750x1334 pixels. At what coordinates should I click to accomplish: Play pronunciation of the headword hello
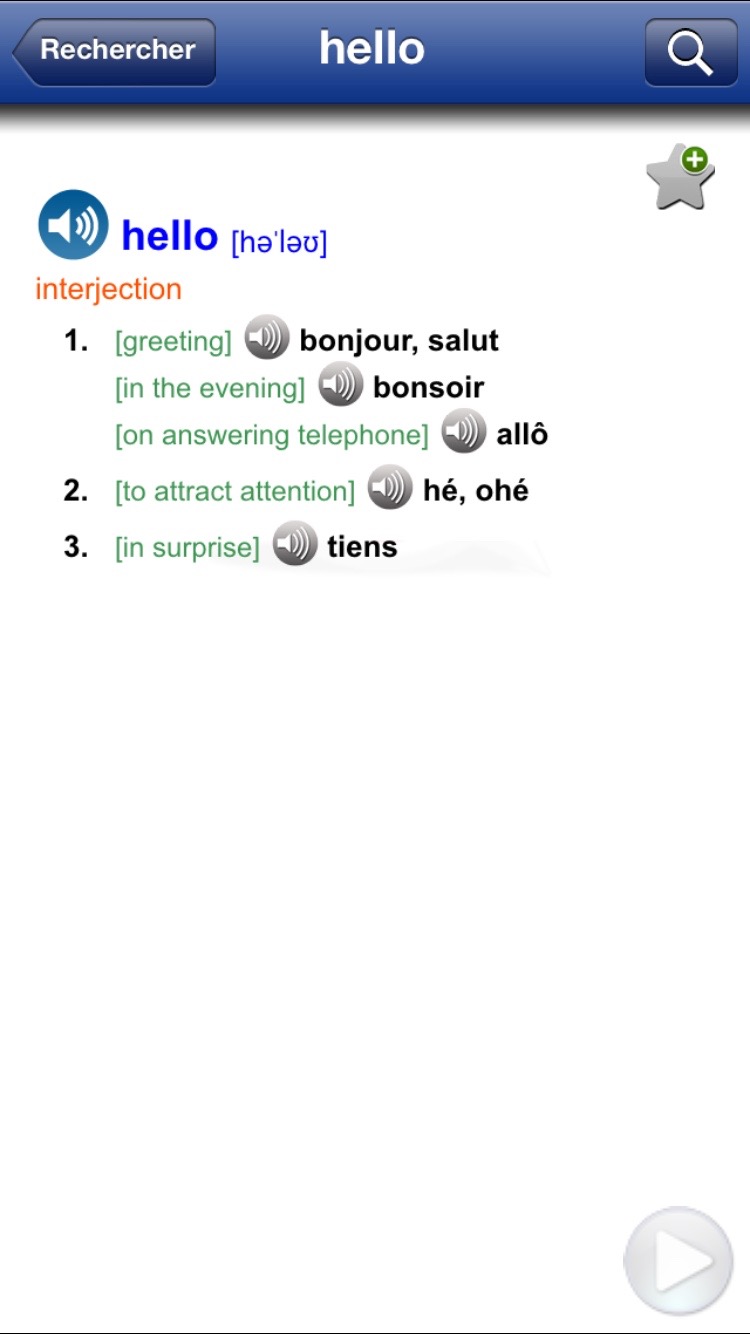pos(73,225)
